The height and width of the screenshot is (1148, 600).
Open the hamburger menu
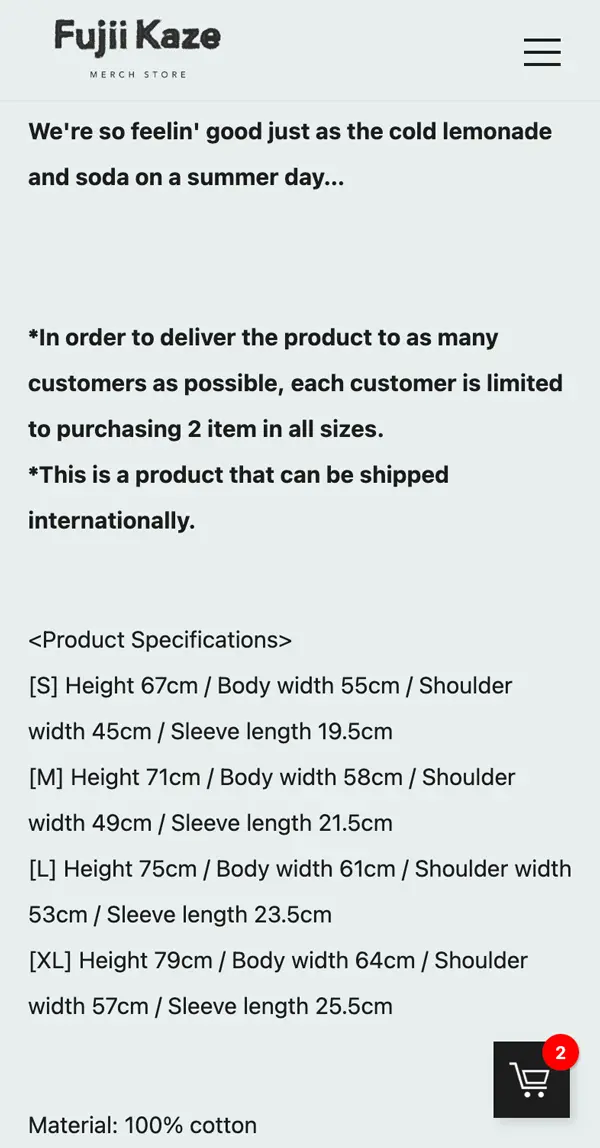541,52
